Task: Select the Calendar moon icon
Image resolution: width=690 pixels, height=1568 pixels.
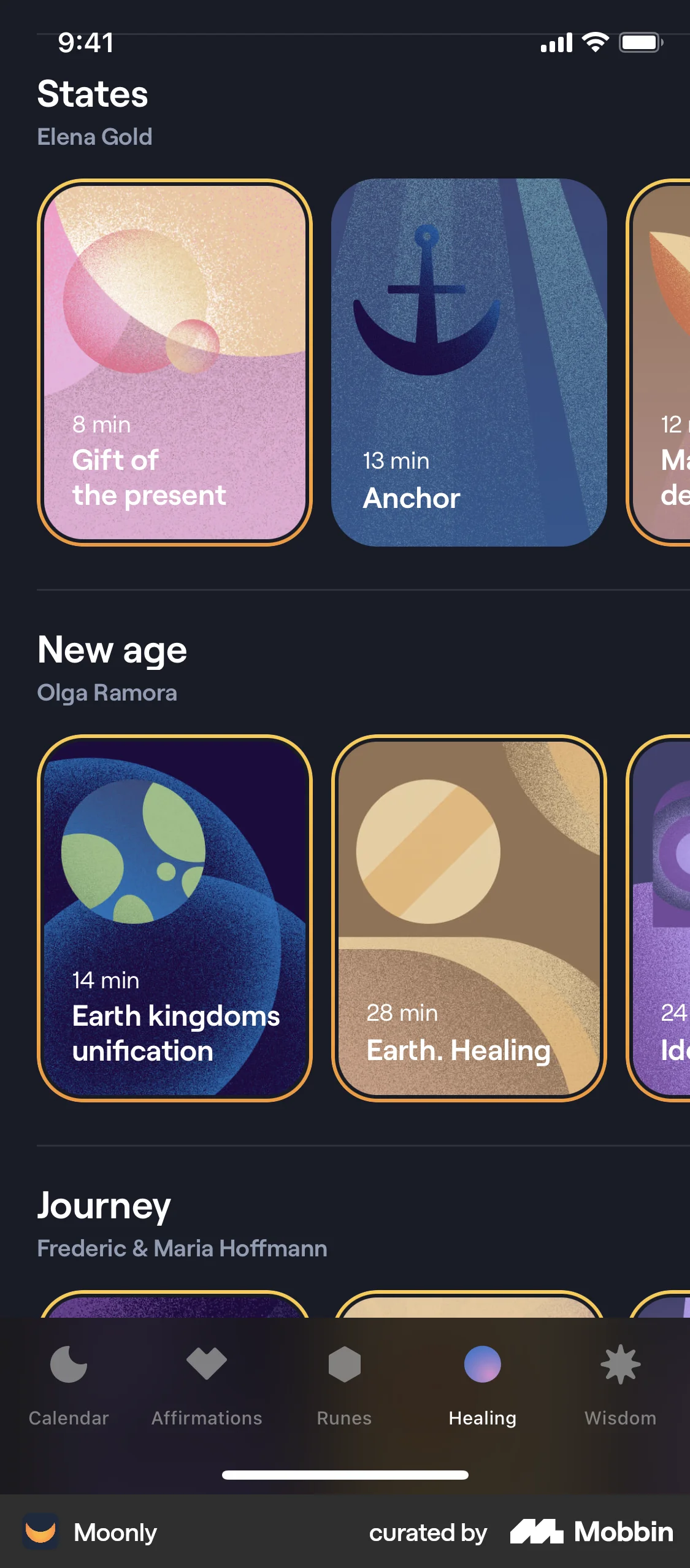Action: click(68, 1365)
